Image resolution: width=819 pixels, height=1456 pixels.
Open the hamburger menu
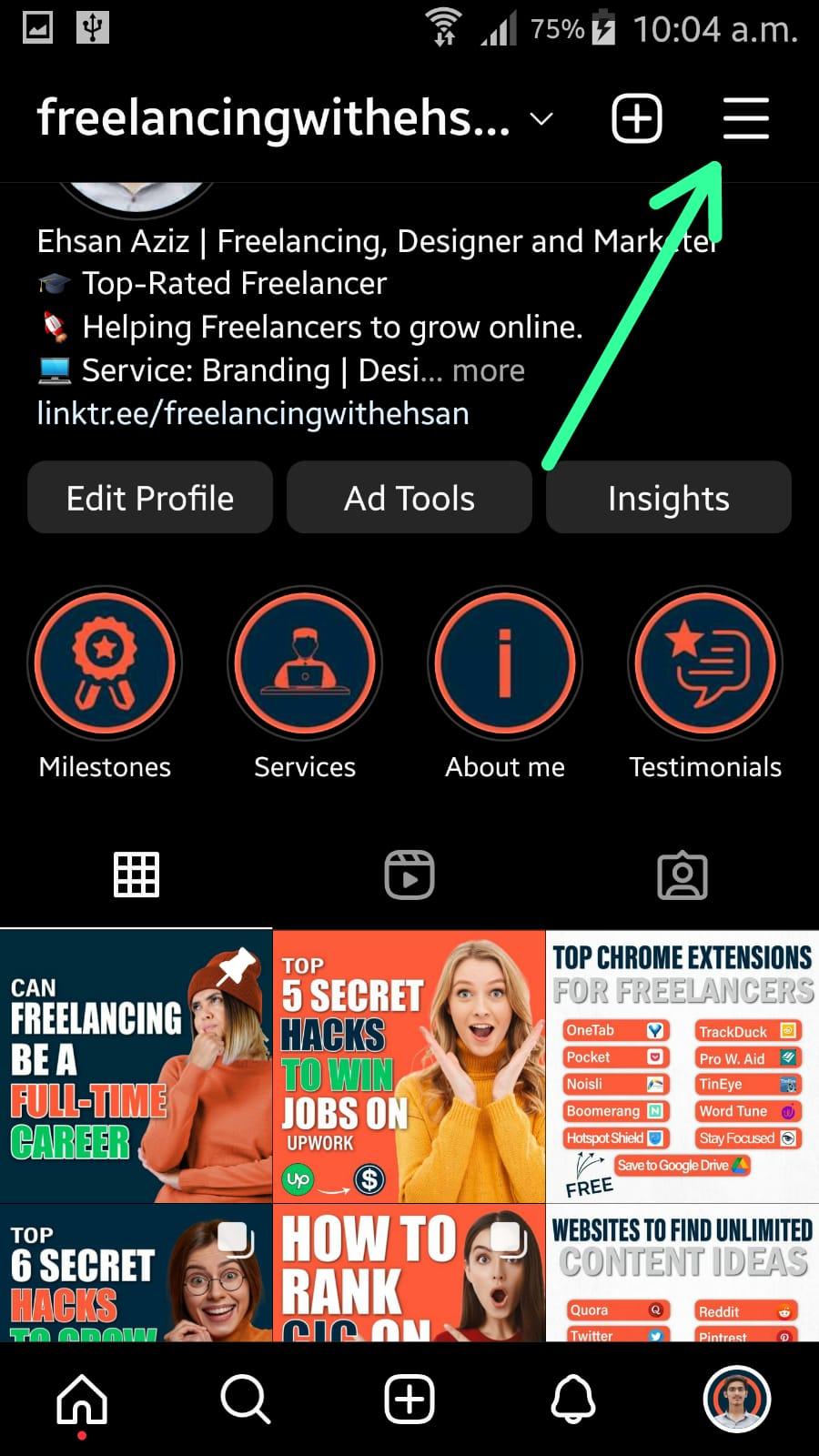coord(745,119)
